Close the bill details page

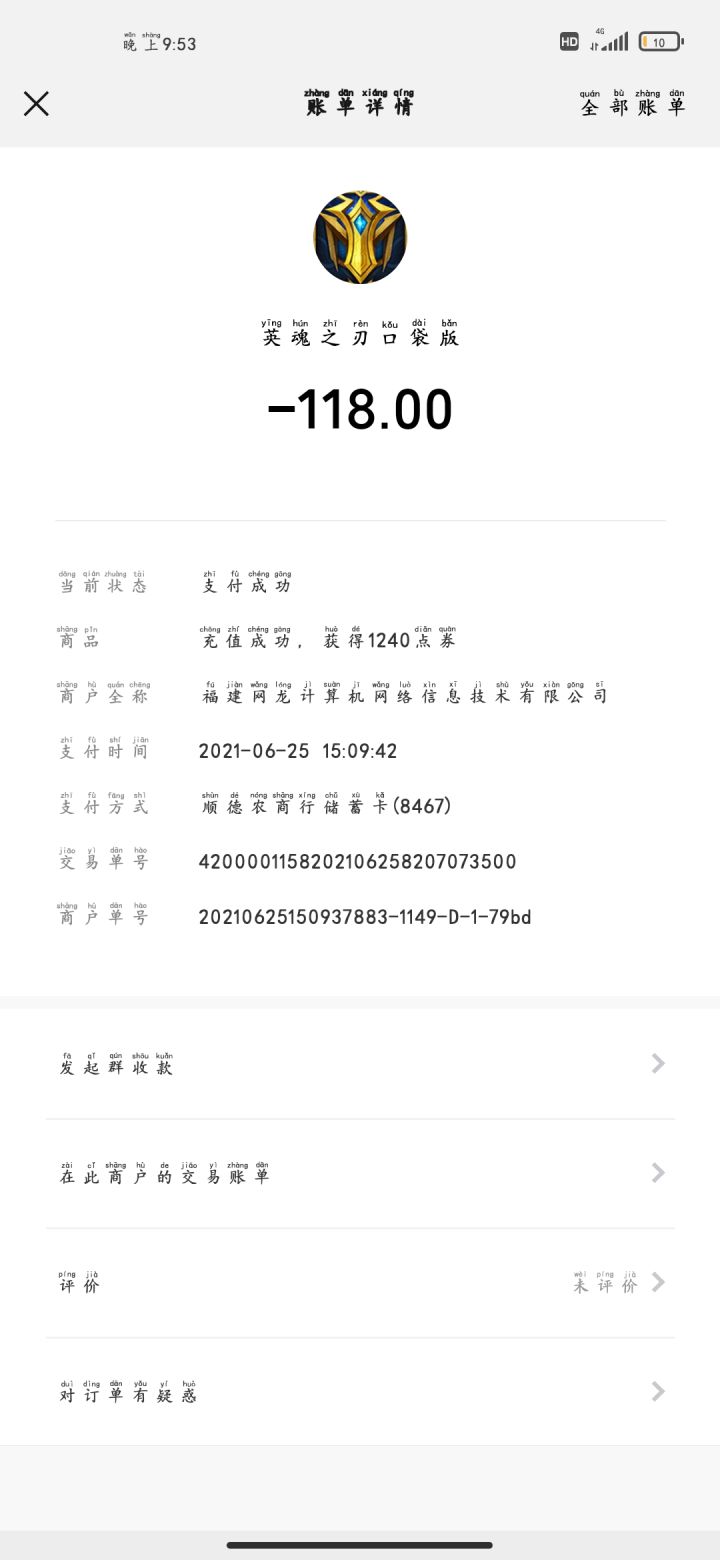(36, 104)
